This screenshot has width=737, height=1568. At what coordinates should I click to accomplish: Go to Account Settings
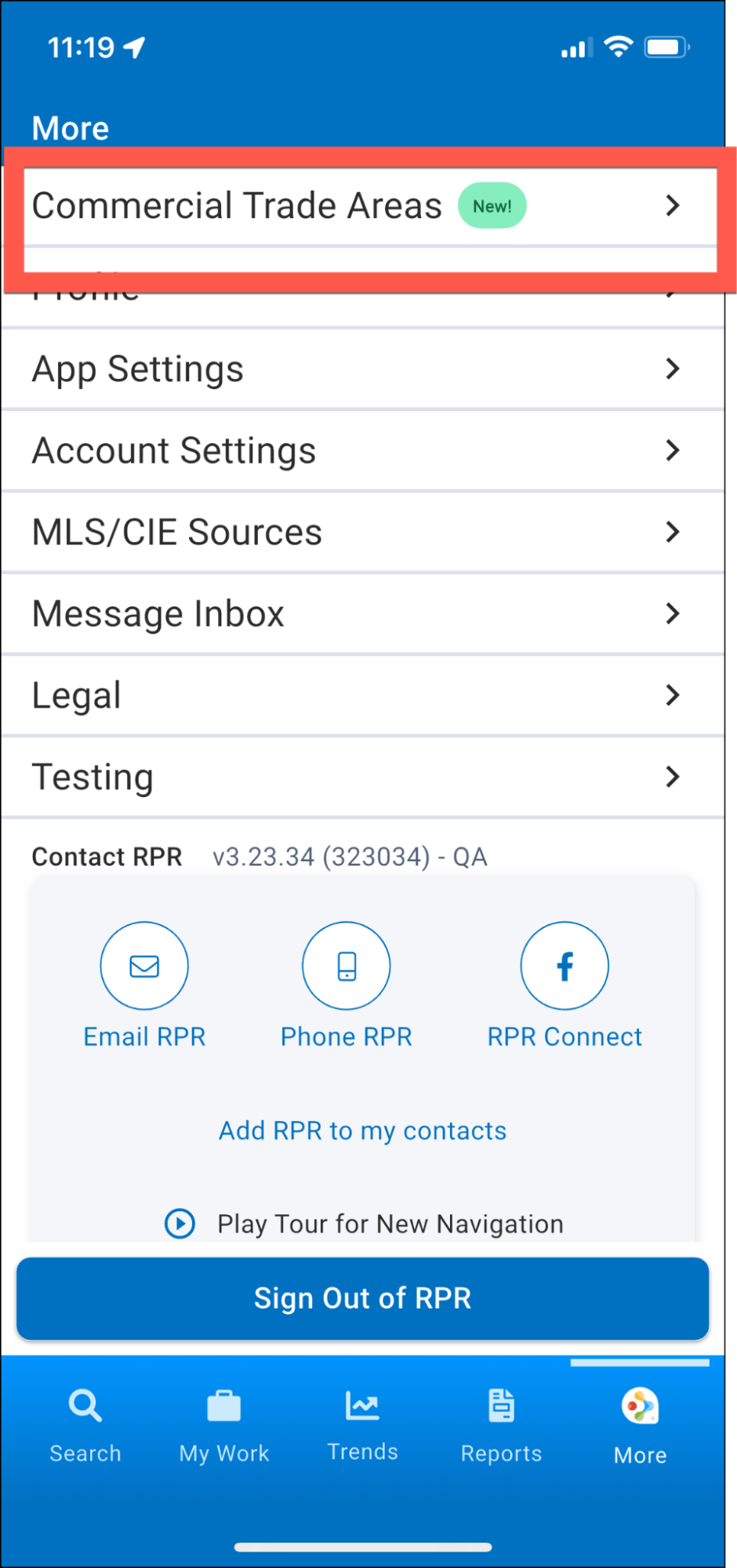click(361, 451)
